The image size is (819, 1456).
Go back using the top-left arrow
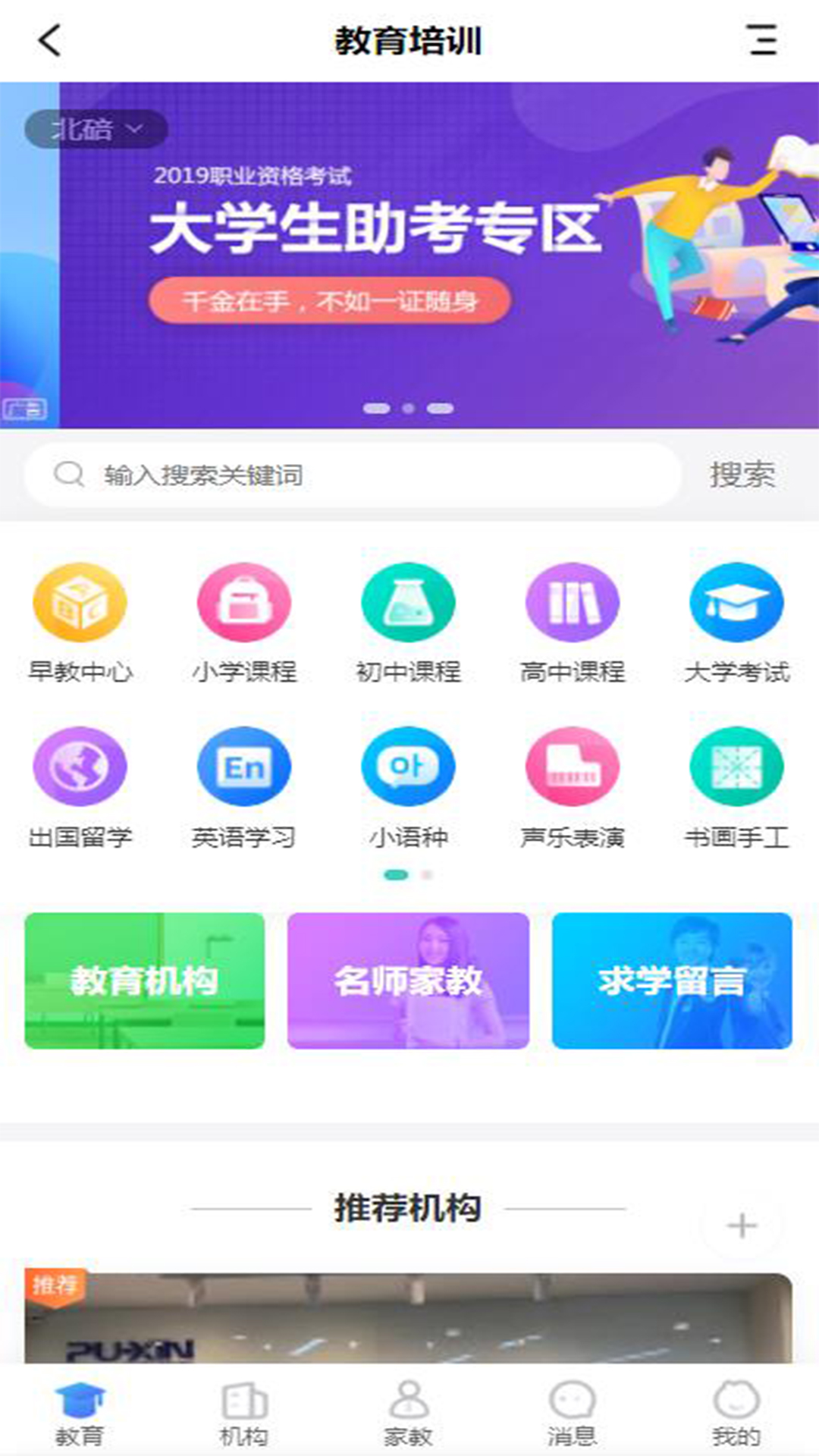[x=49, y=40]
